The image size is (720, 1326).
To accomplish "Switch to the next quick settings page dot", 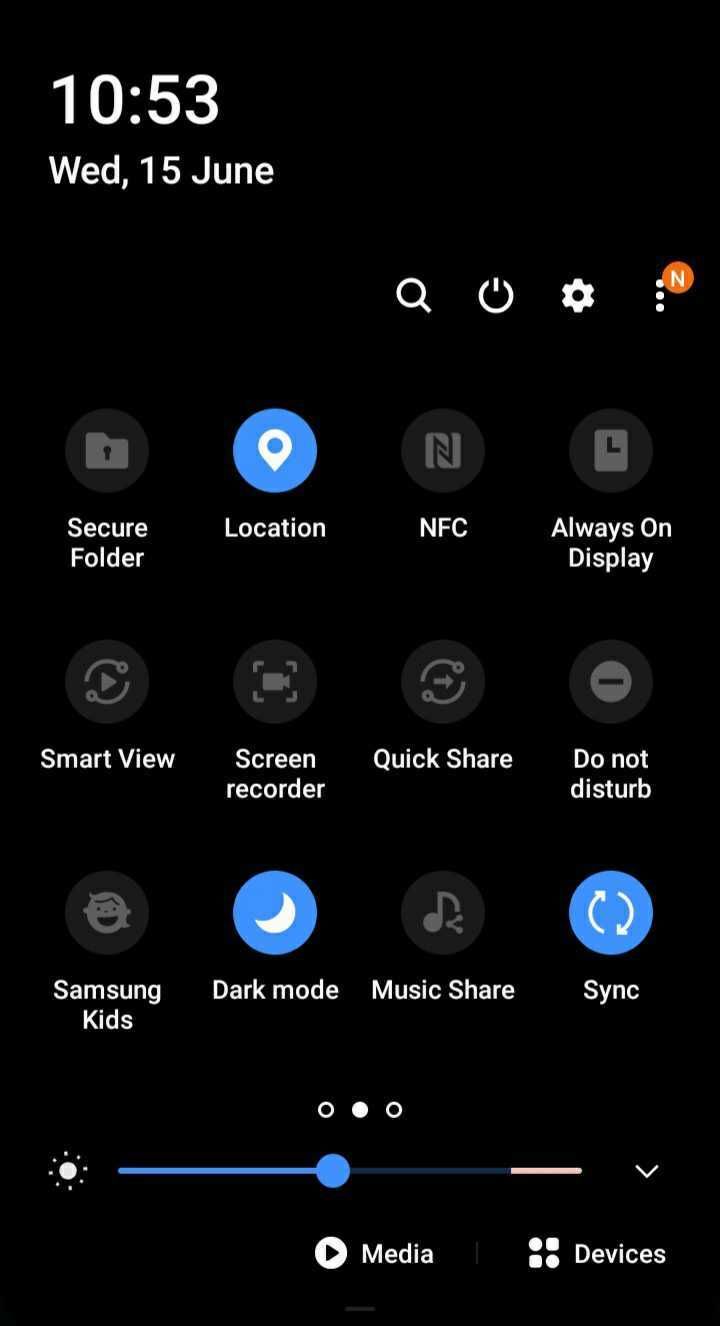I will click(x=393, y=1109).
